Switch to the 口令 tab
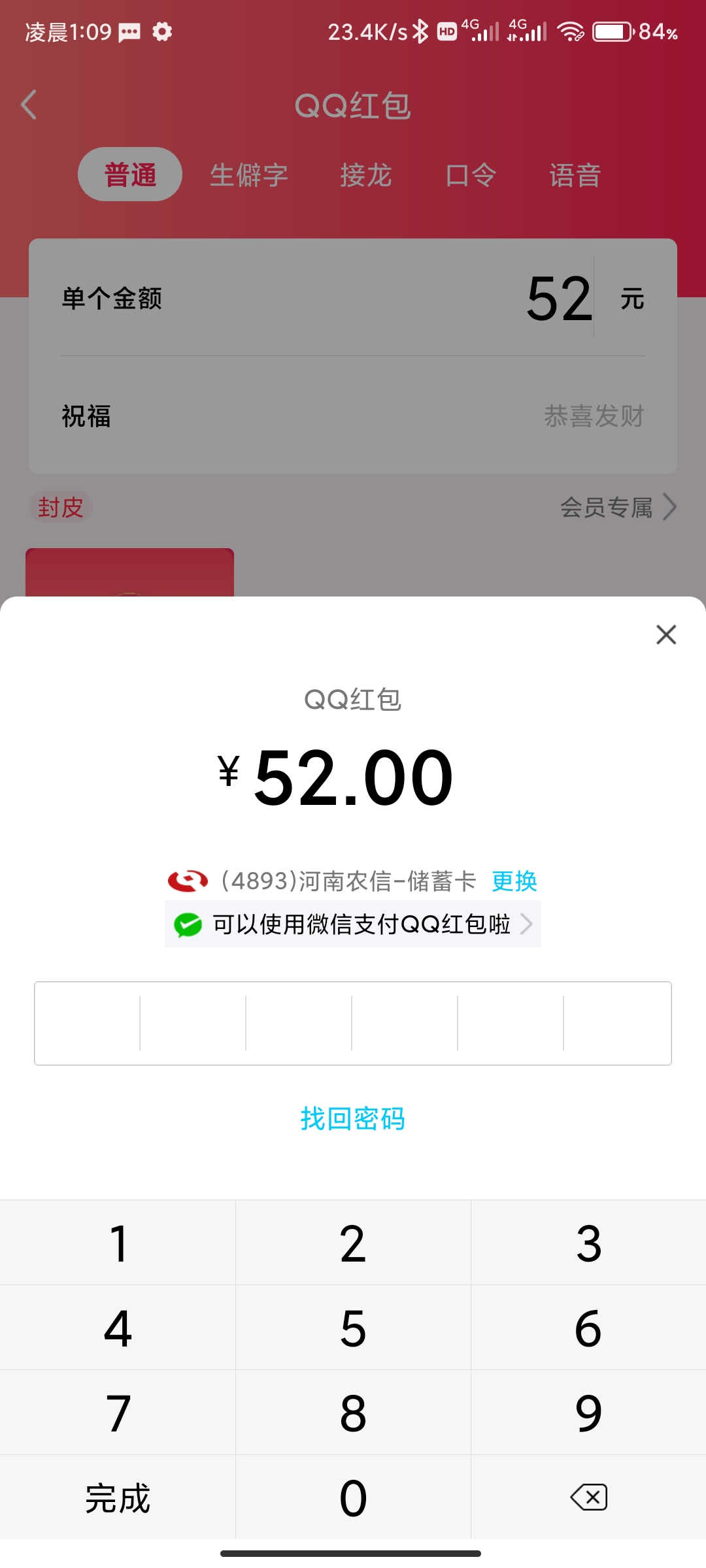This screenshot has width=706, height=1568. tap(472, 174)
